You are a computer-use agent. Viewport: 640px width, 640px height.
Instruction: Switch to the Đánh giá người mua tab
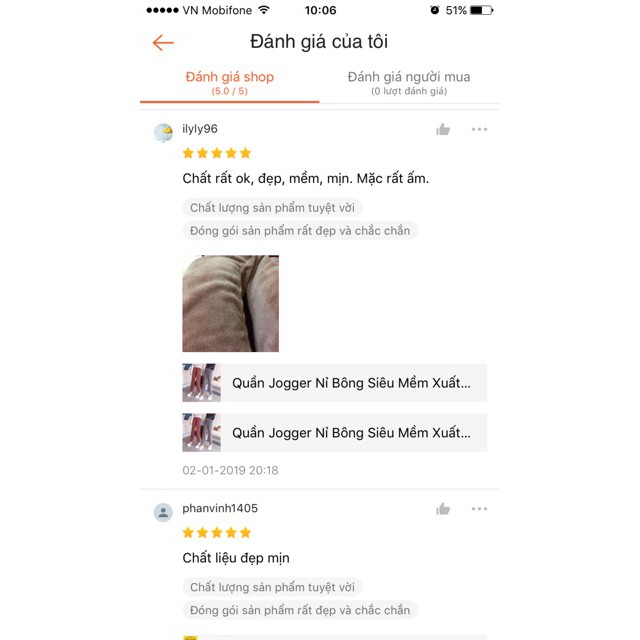tap(408, 83)
